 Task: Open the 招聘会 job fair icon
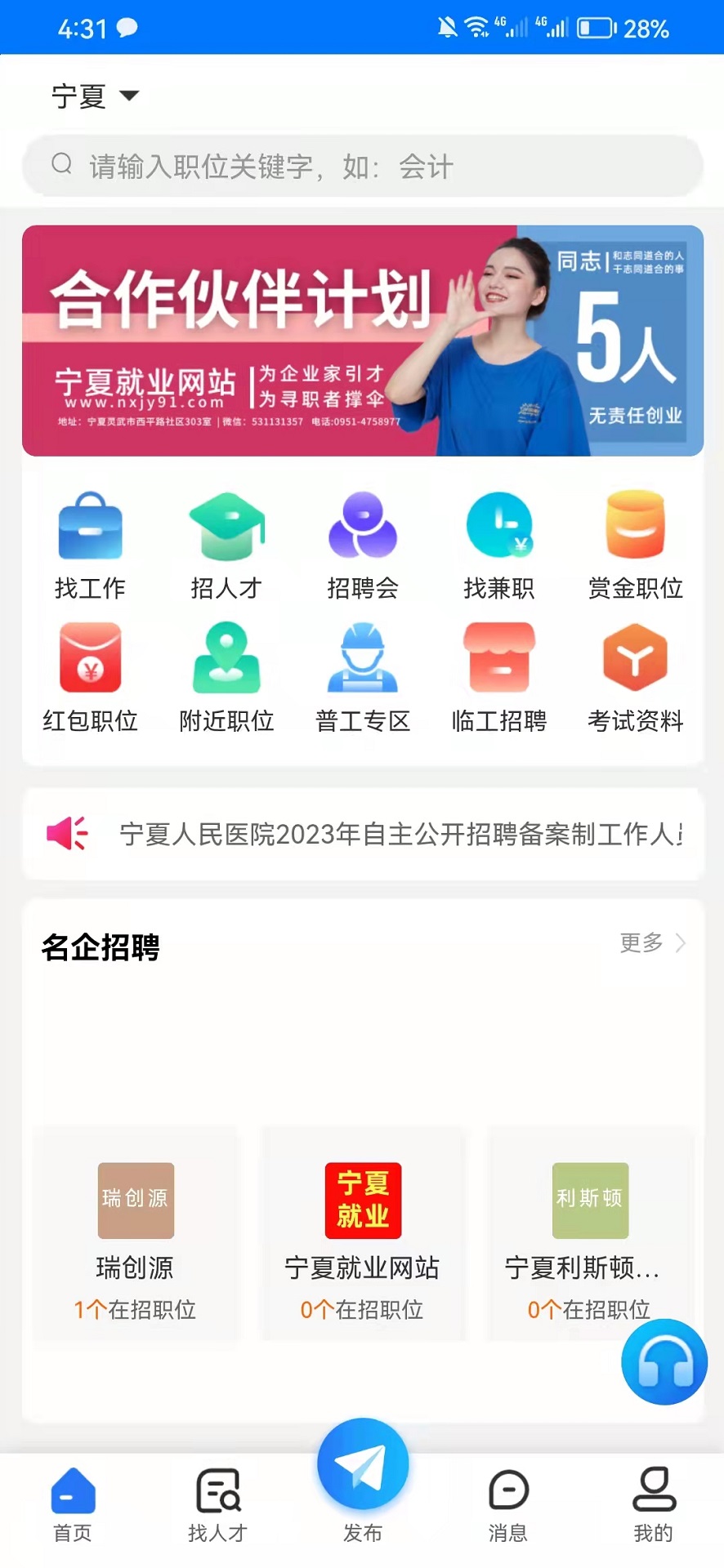click(363, 543)
